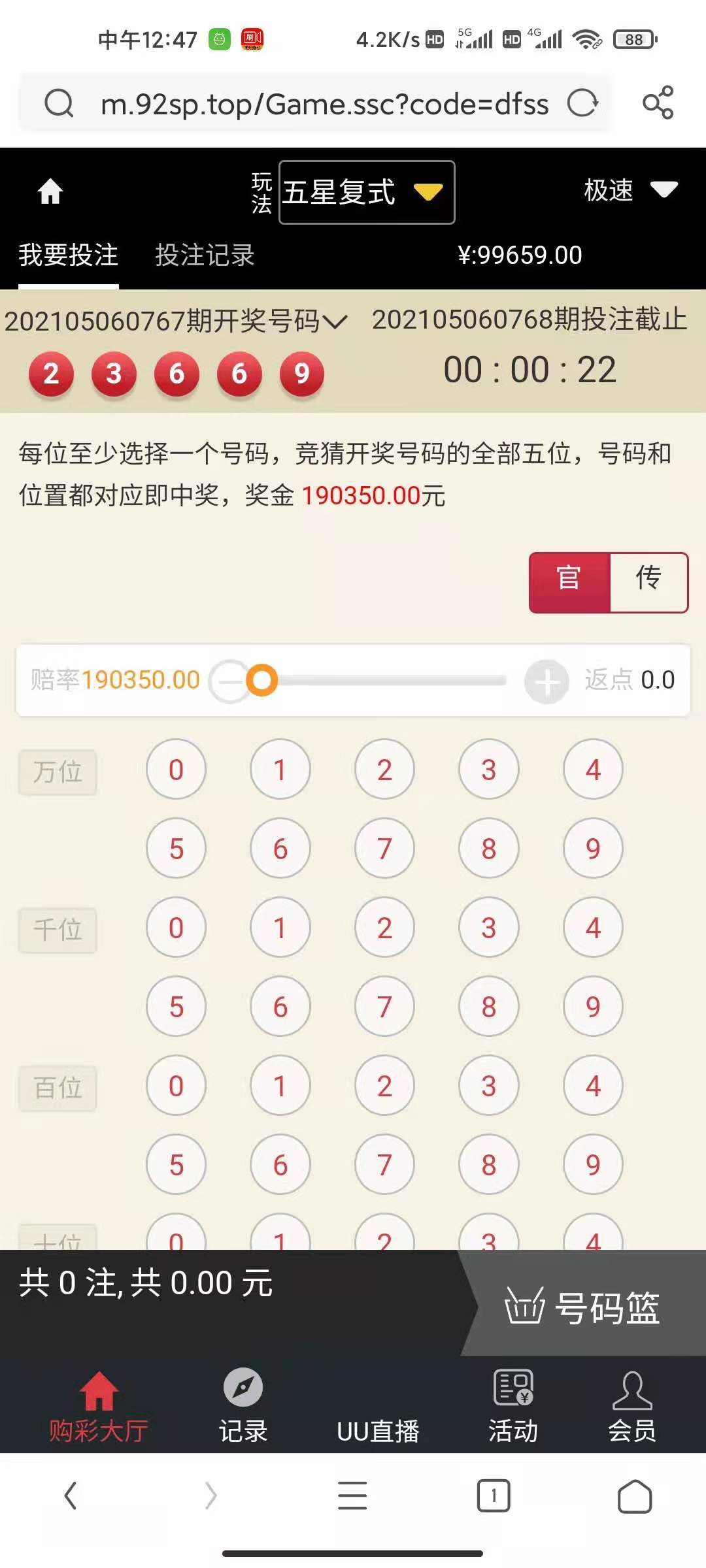The image size is (706, 1568).
Task: Choose number 3 in the 千位 row
Action: pyautogui.click(x=488, y=928)
